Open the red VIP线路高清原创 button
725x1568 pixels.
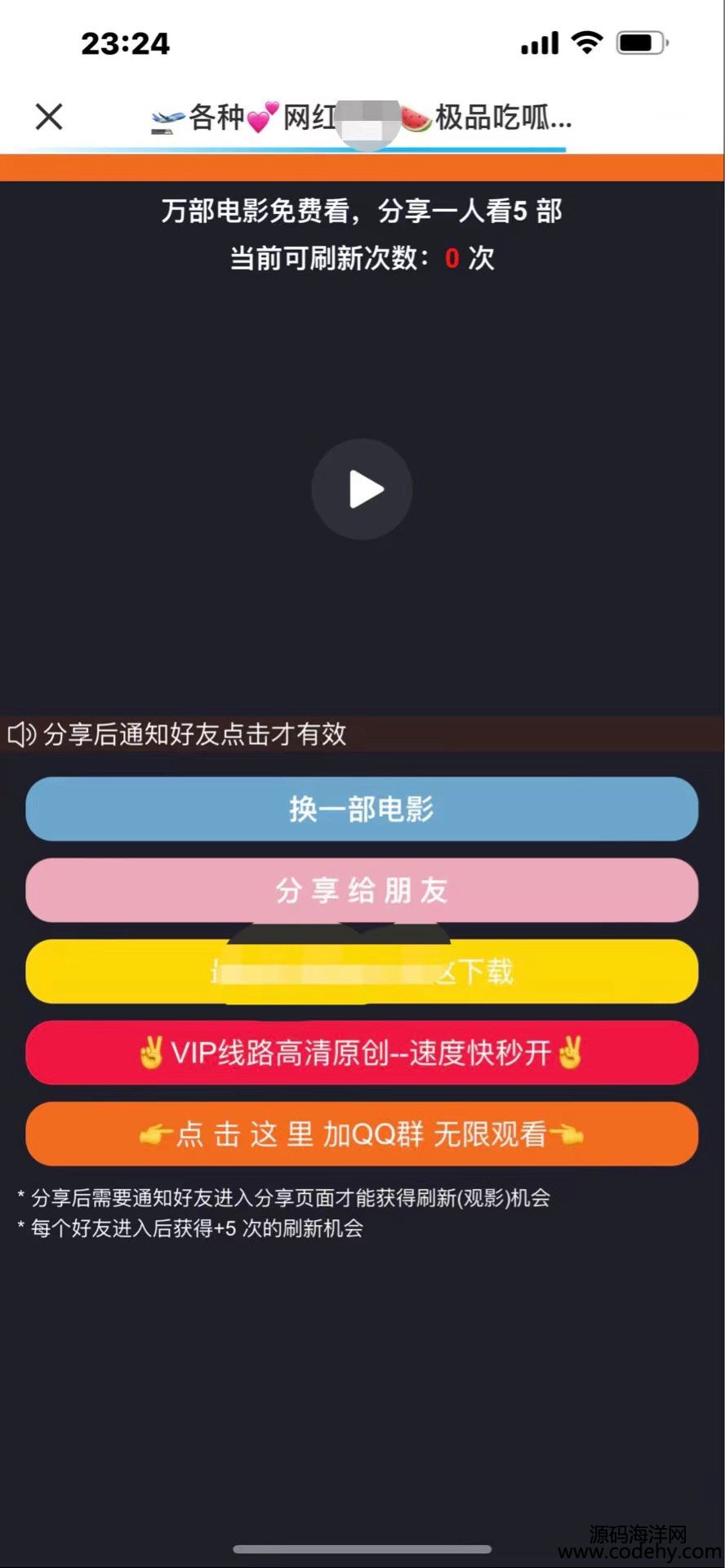[362, 1053]
